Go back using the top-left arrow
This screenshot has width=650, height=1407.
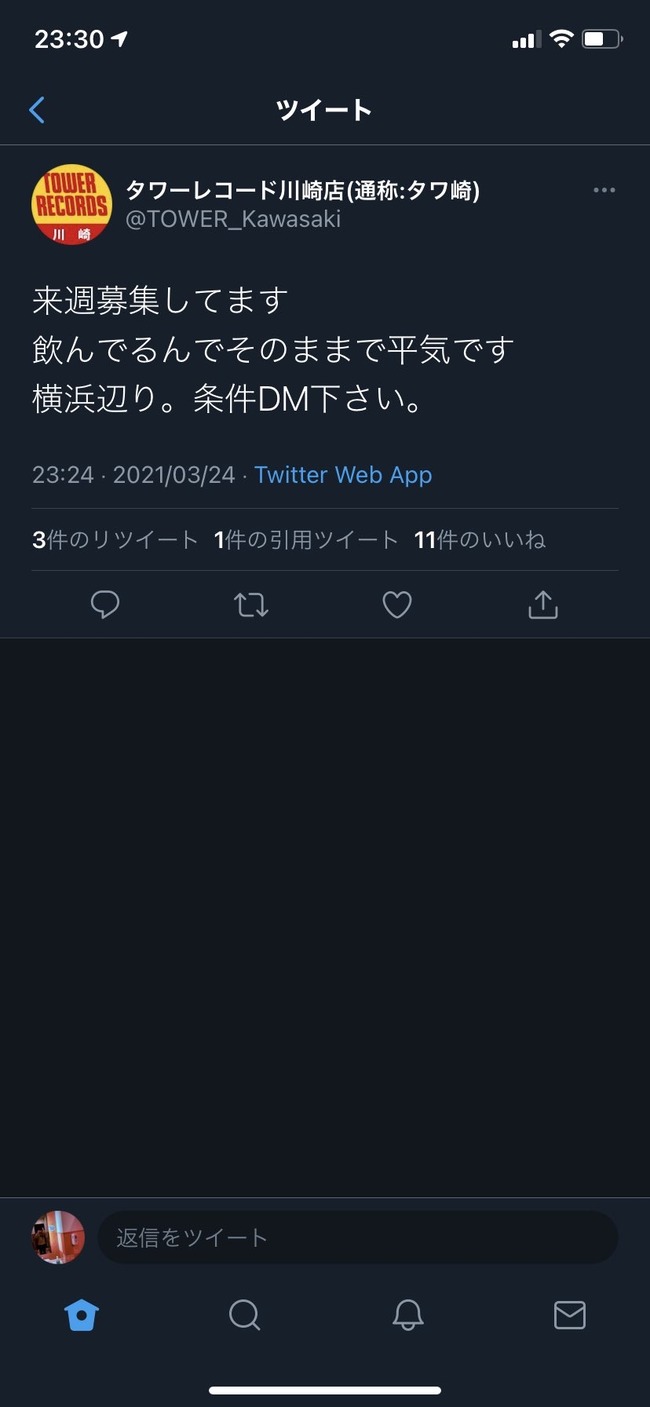37,110
